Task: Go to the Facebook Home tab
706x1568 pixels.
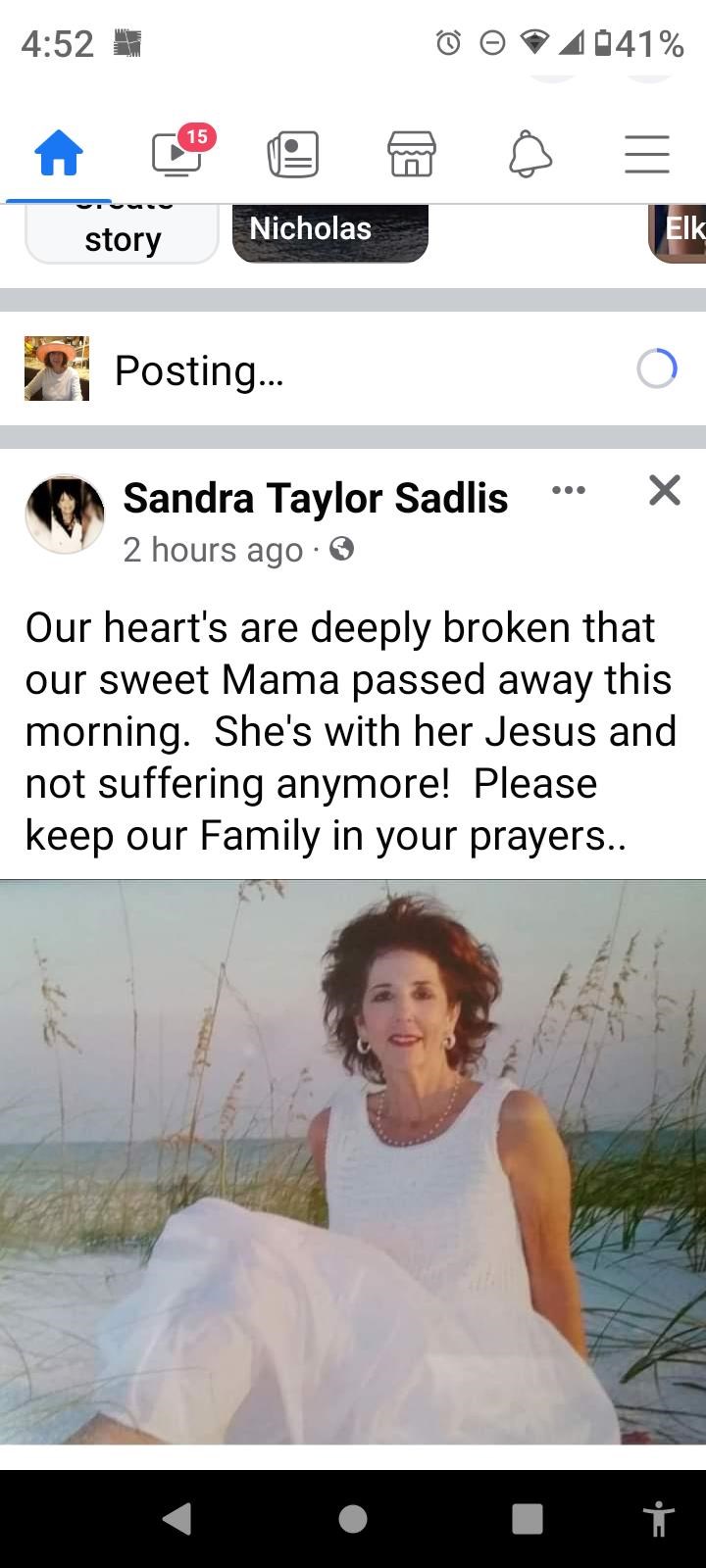Action: (x=59, y=155)
